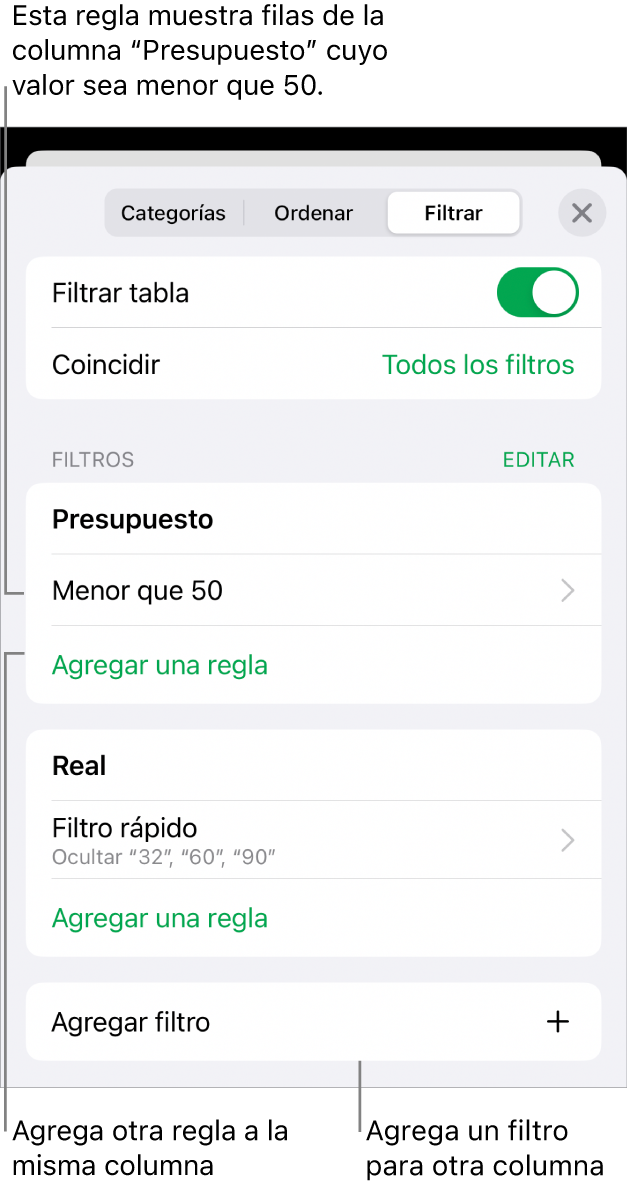The width and height of the screenshot is (627, 1193).
Task: Add a rule under Real
Action: (160, 918)
